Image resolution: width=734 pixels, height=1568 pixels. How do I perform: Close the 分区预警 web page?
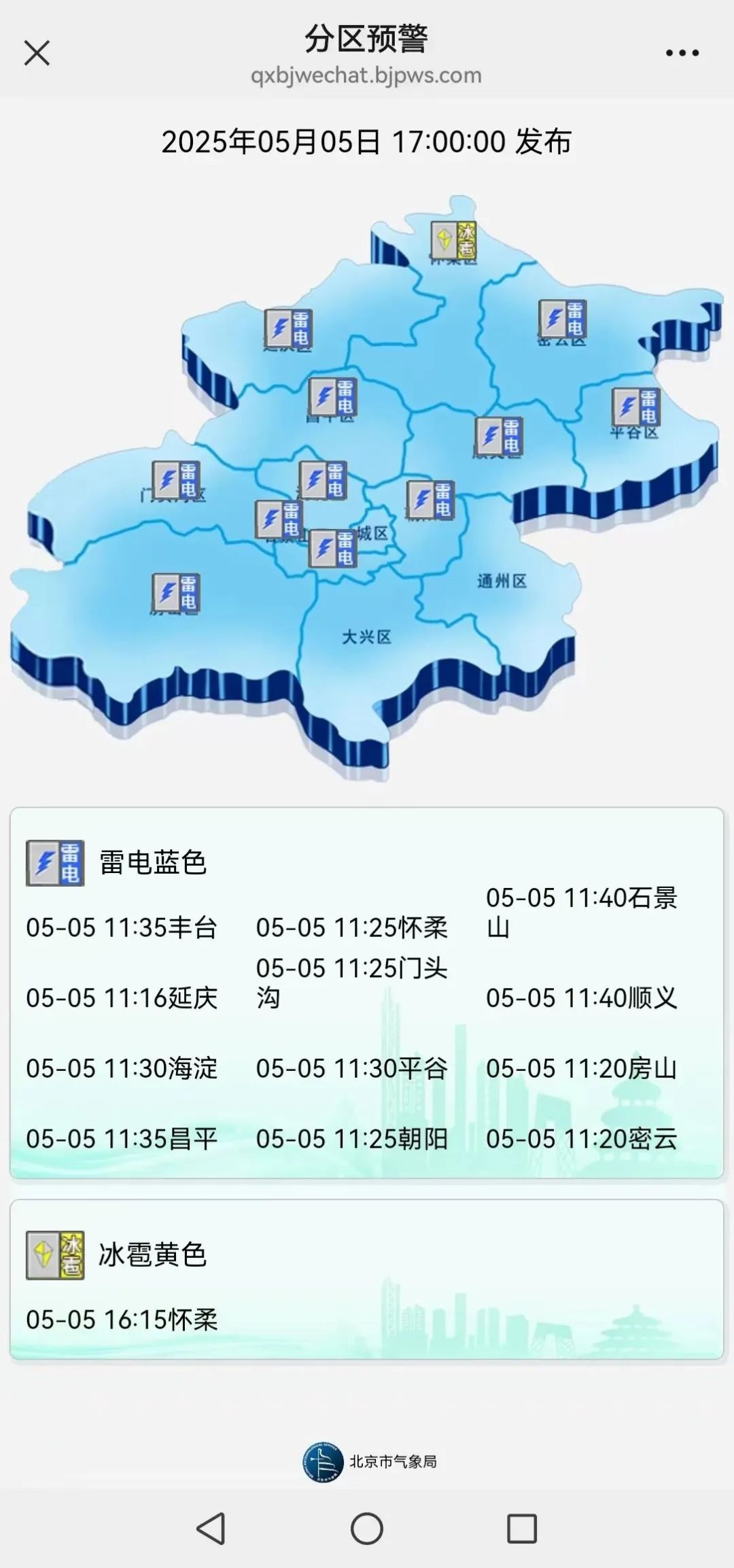[x=37, y=53]
